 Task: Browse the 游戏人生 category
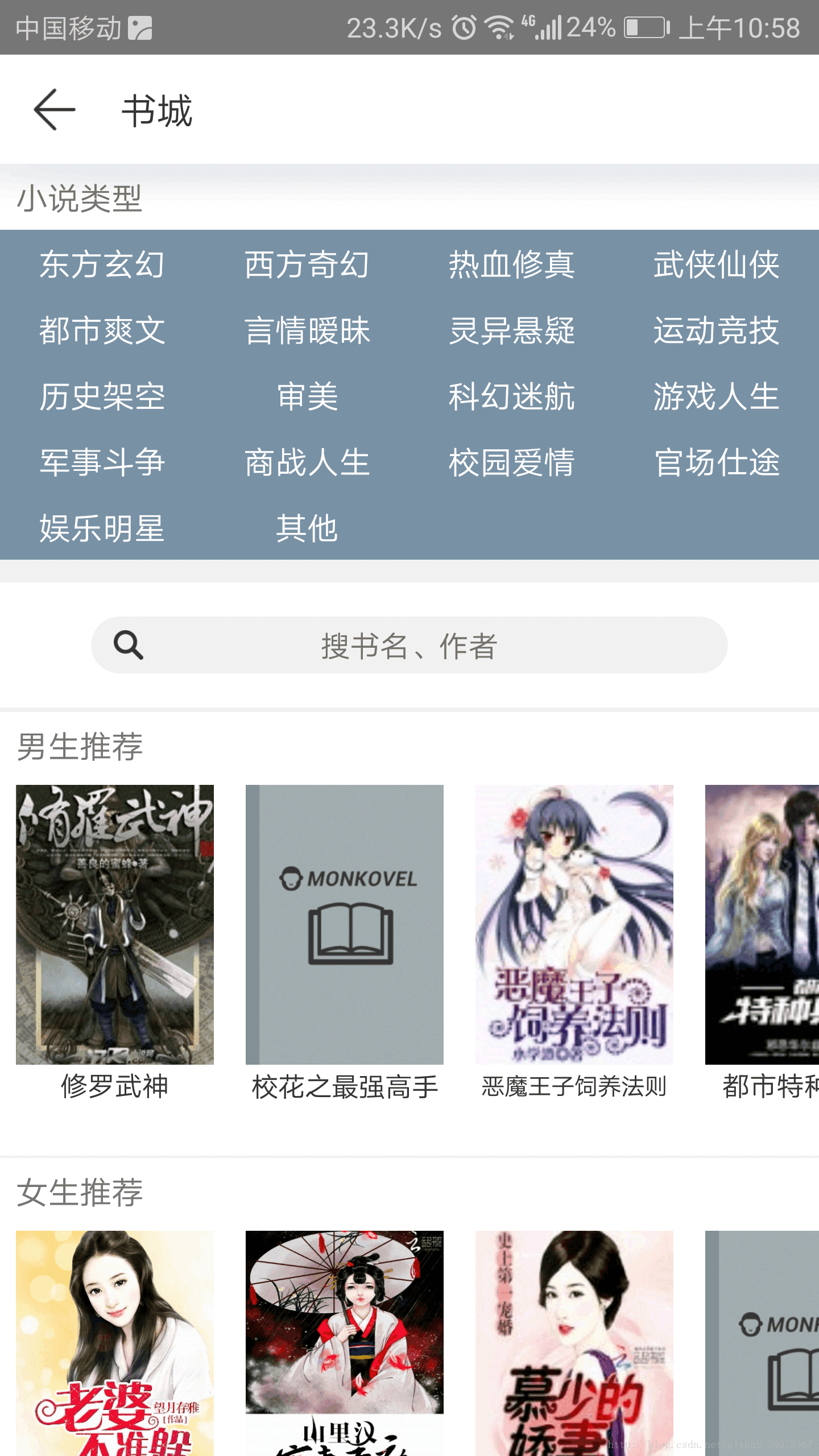click(x=717, y=396)
